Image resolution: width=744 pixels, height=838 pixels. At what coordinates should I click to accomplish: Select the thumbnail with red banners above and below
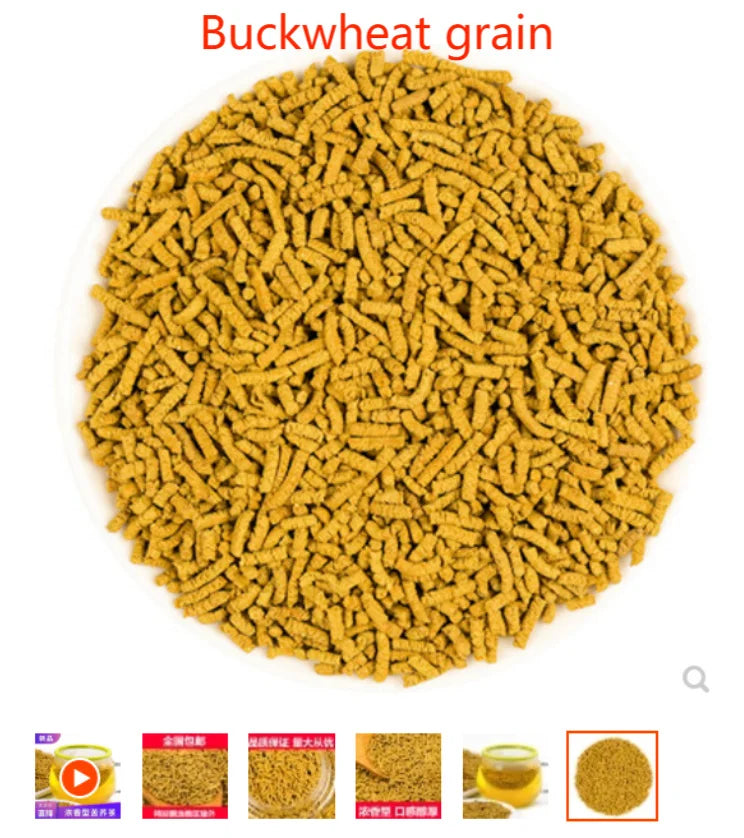(x=185, y=776)
